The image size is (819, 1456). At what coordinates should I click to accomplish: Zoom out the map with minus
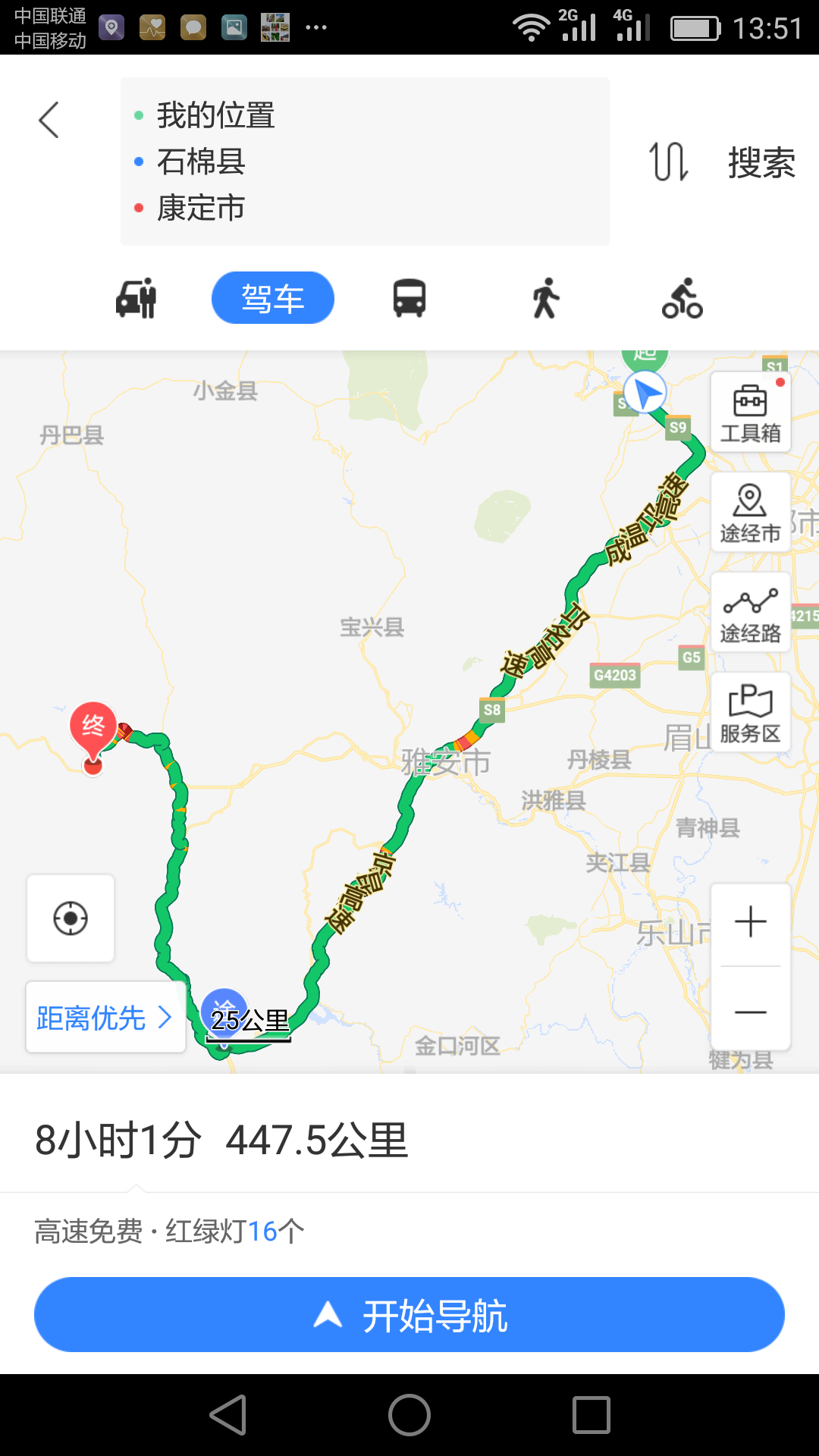tap(751, 1012)
